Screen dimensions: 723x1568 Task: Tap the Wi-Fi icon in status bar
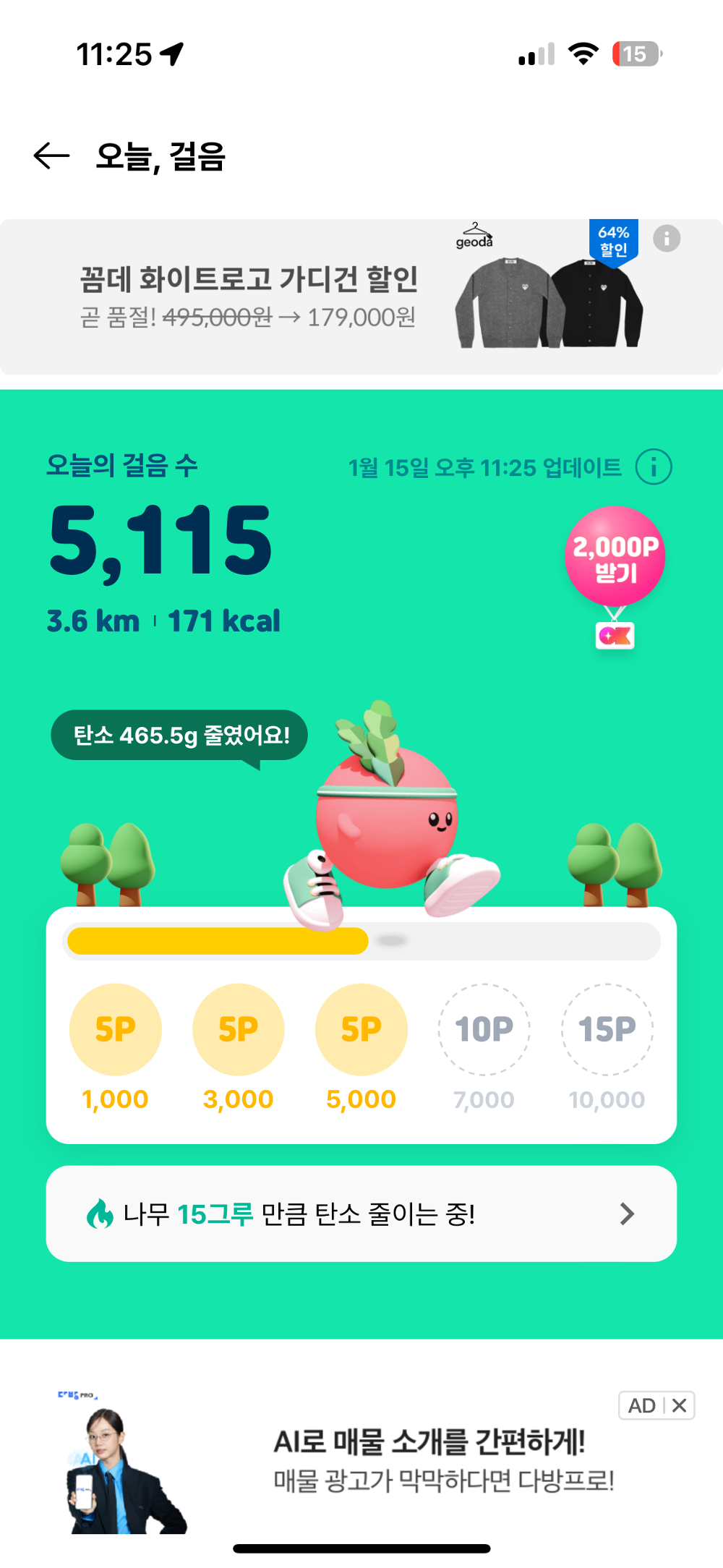tap(583, 54)
